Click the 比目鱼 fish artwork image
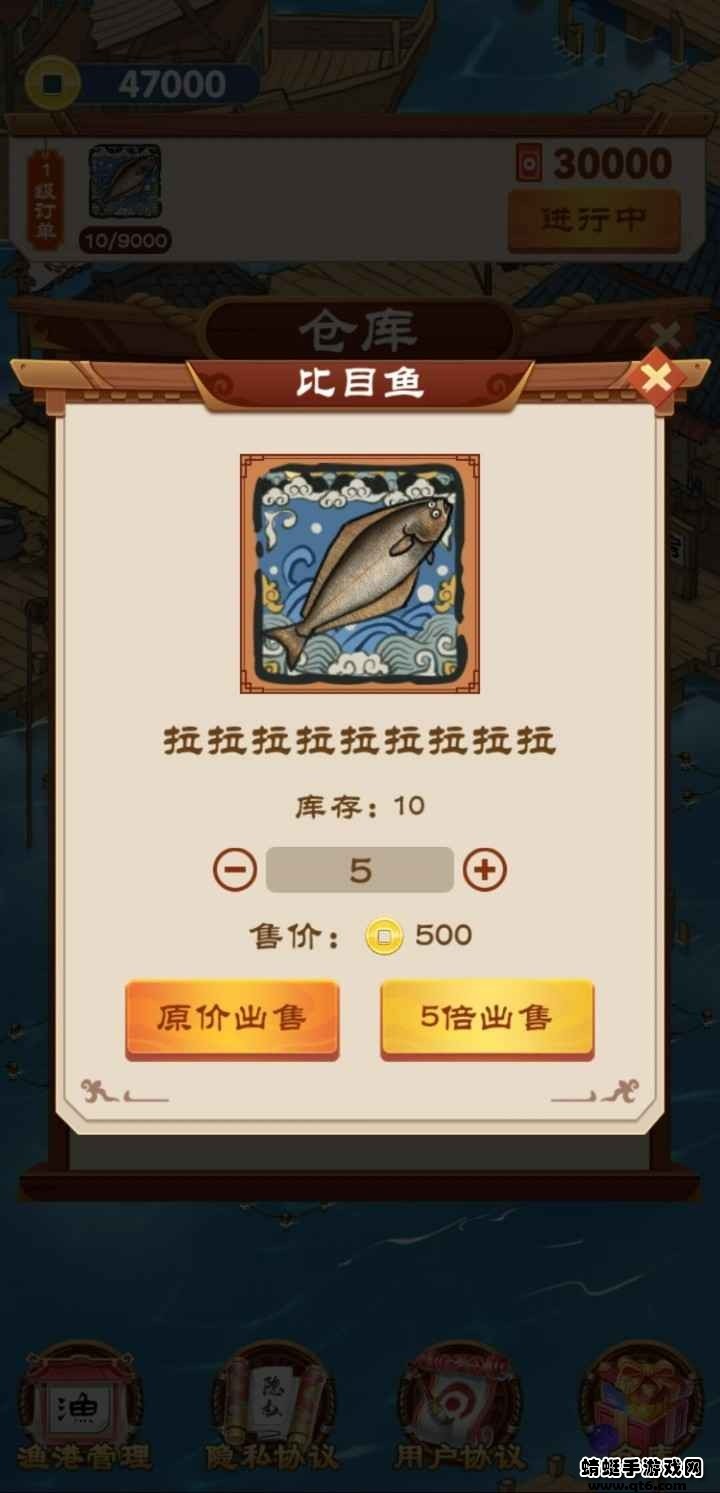Screen dimensions: 720x1493 [358, 575]
